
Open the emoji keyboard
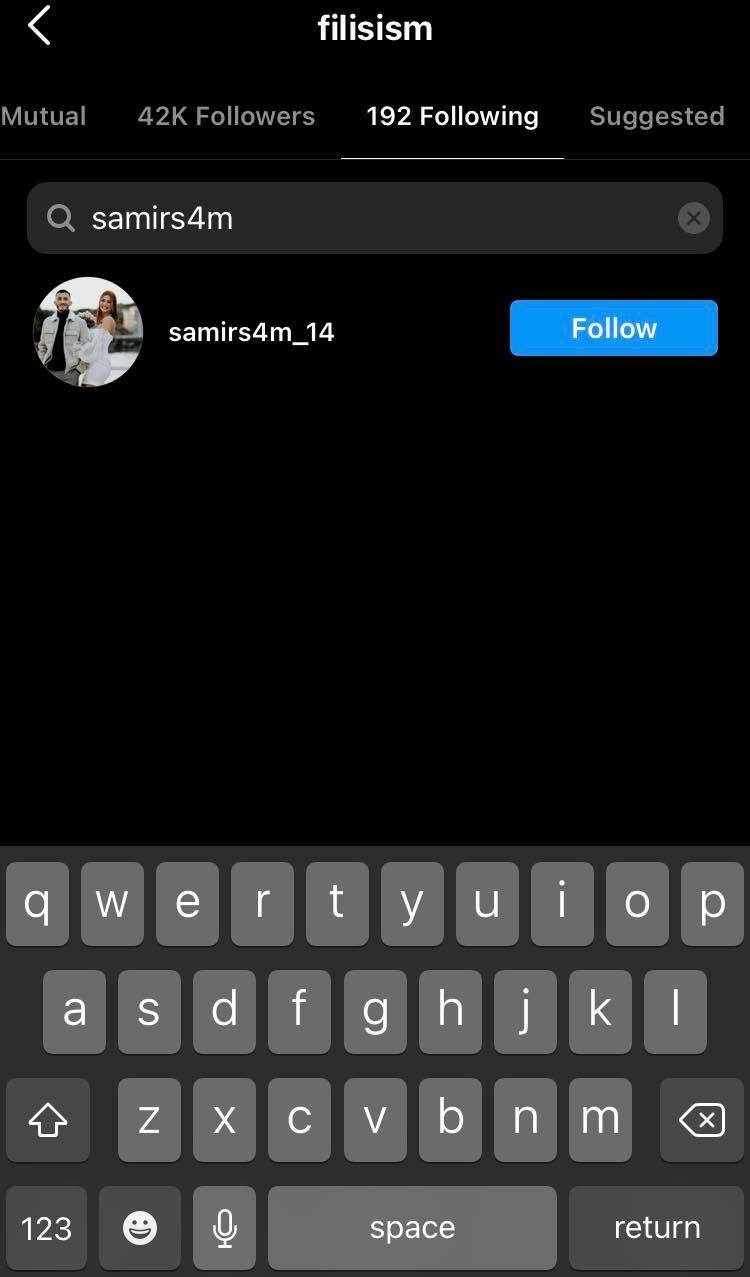point(140,1228)
